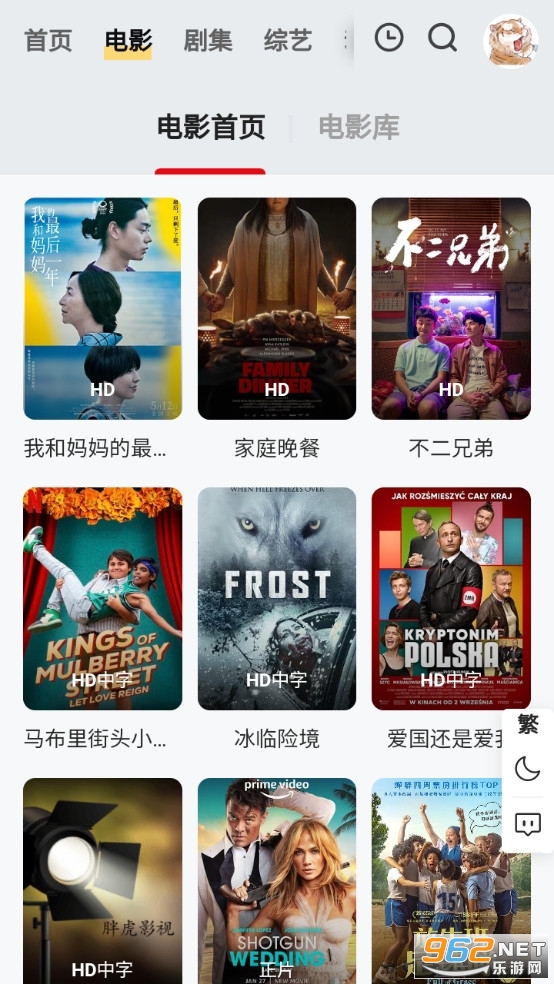Open the movie 不二兄弟
Image resolution: width=554 pixels, height=984 pixels.
[451, 309]
